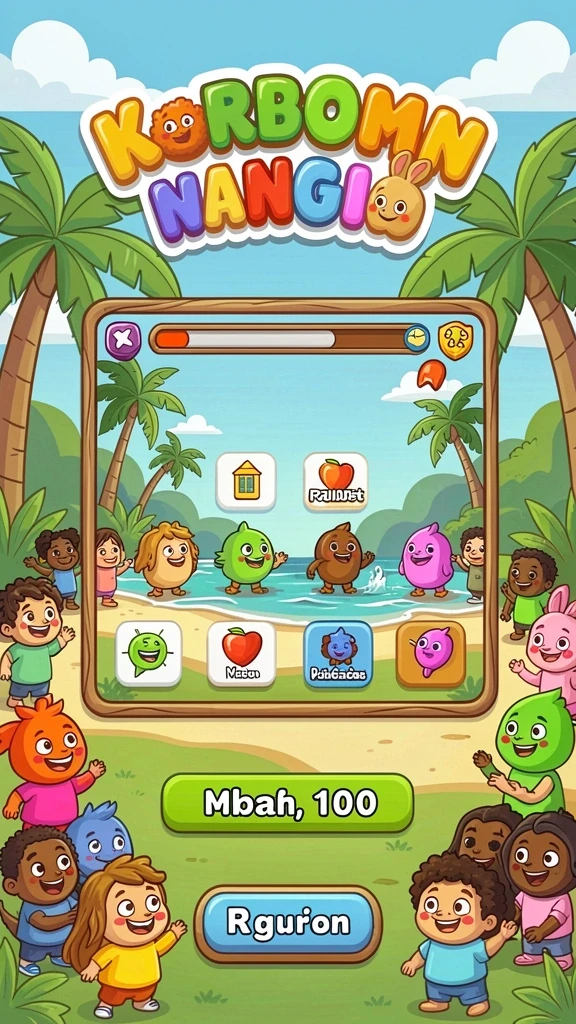Open the golden shield badge
This screenshot has height=1024, width=576.
[455, 340]
